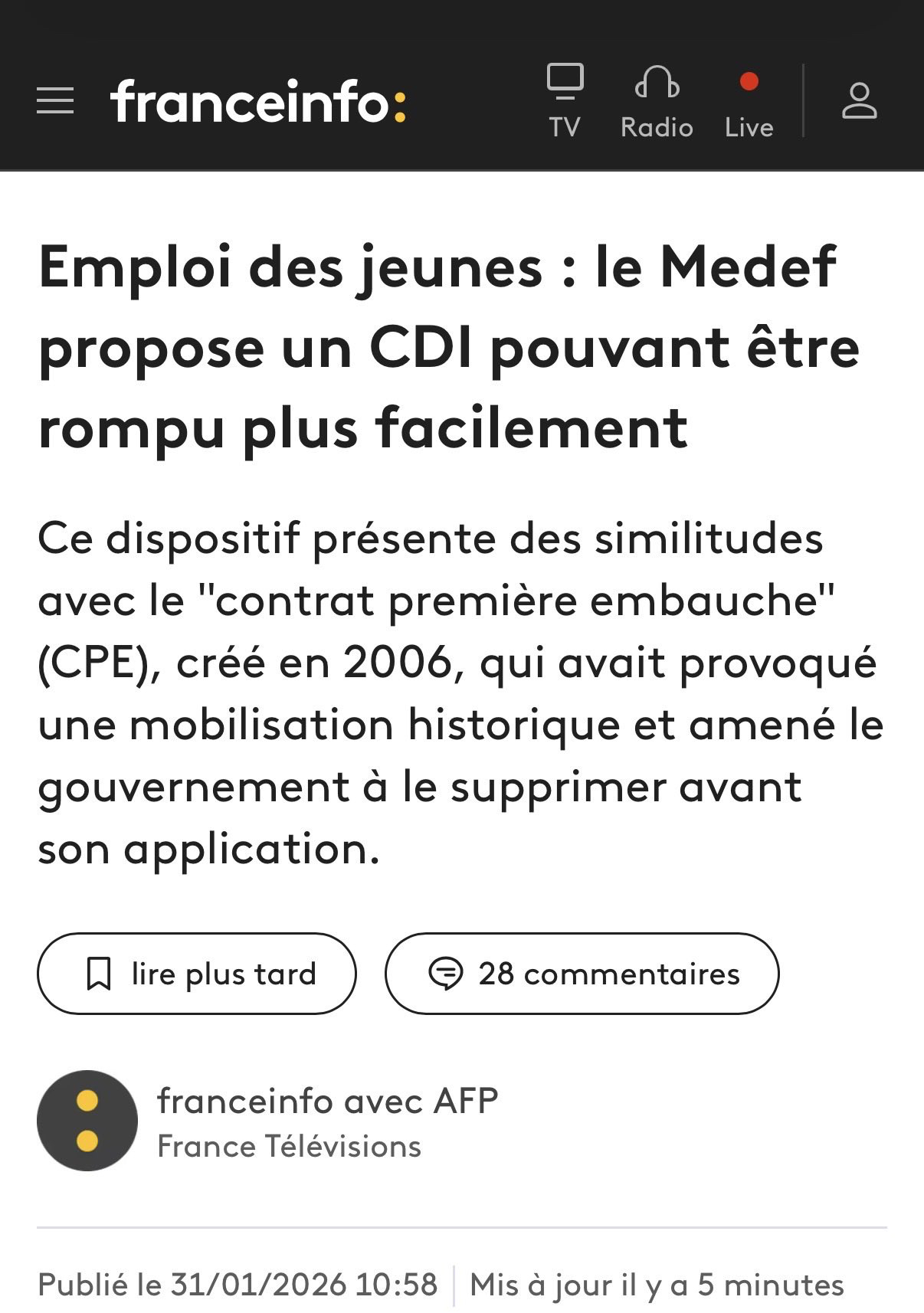
Task: Open the TV section
Action: (565, 101)
